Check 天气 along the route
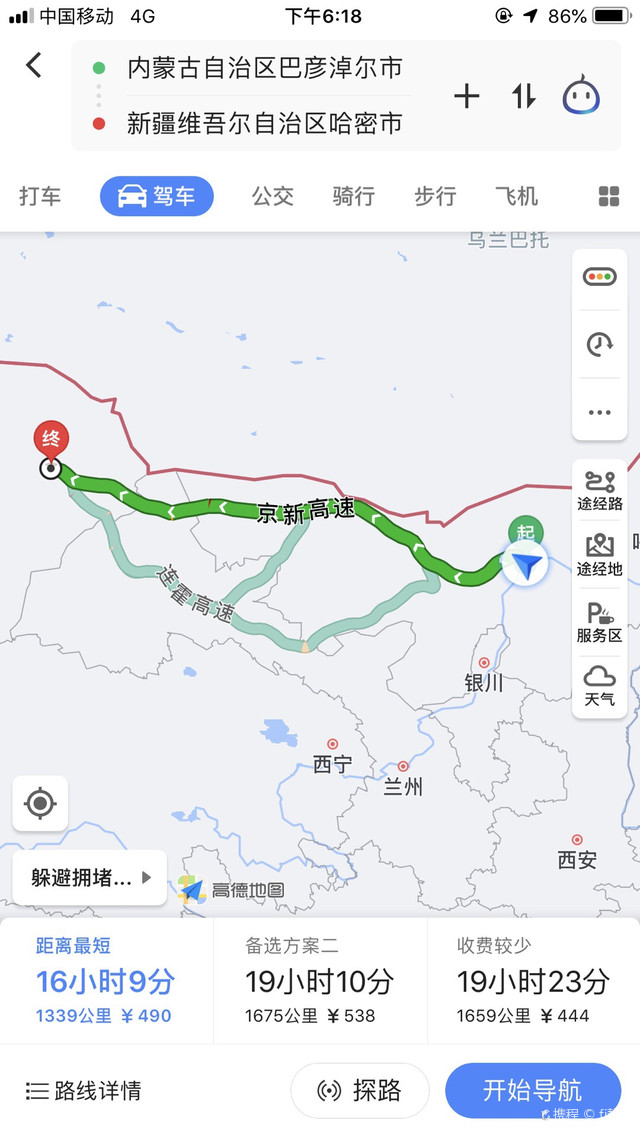Image resolution: width=640 pixels, height=1137 pixels. tap(600, 685)
